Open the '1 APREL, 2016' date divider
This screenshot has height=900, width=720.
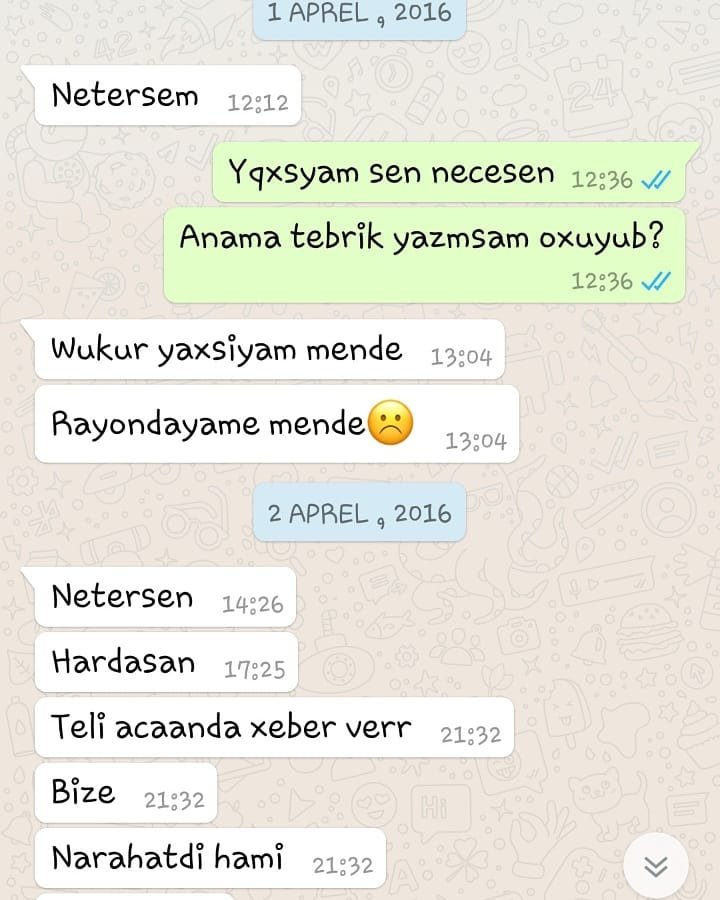[358, 15]
